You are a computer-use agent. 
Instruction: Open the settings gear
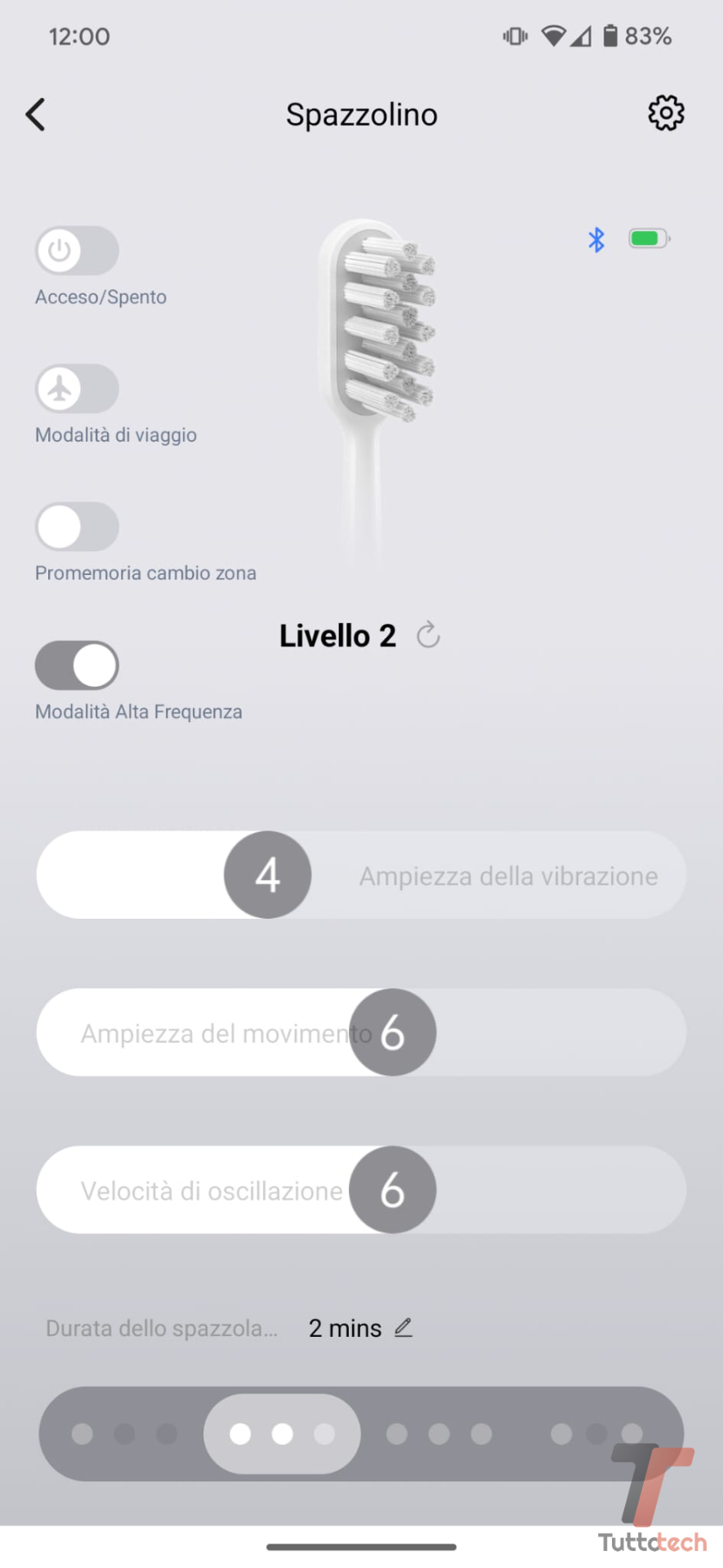[666, 114]
